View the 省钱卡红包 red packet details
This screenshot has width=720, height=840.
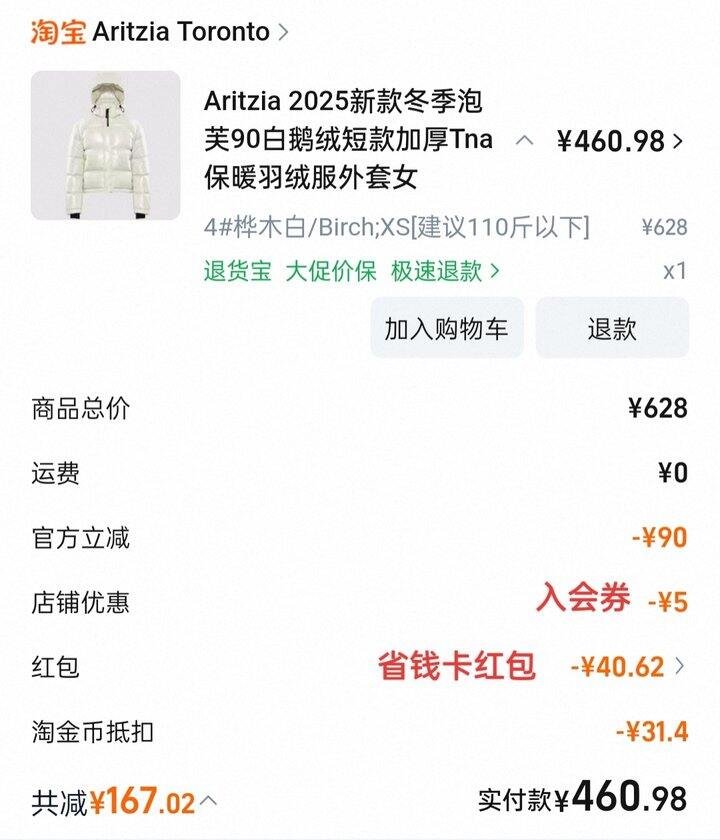click(457, 663)
